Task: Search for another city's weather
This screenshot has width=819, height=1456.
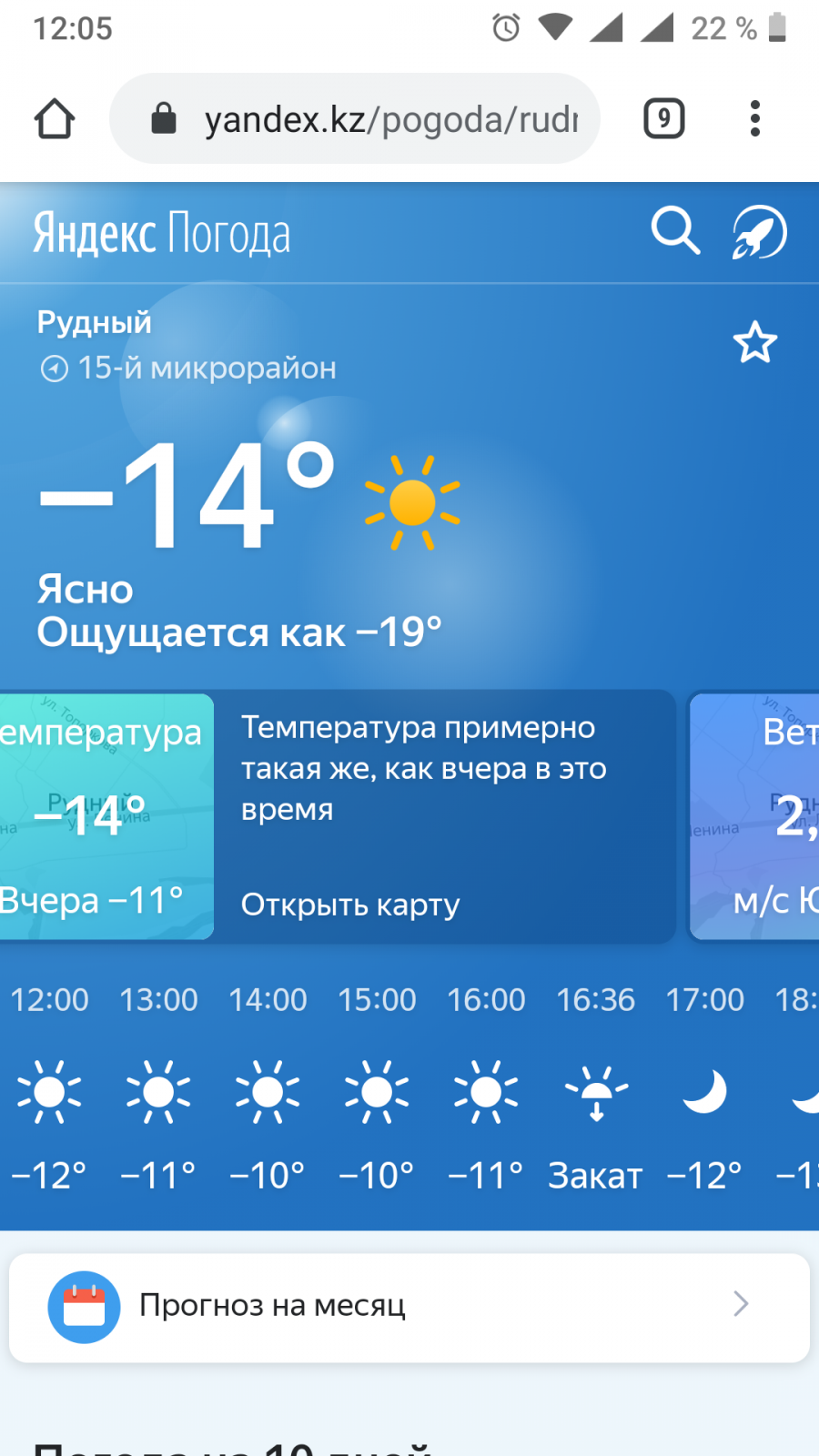Action: (675, 231)
